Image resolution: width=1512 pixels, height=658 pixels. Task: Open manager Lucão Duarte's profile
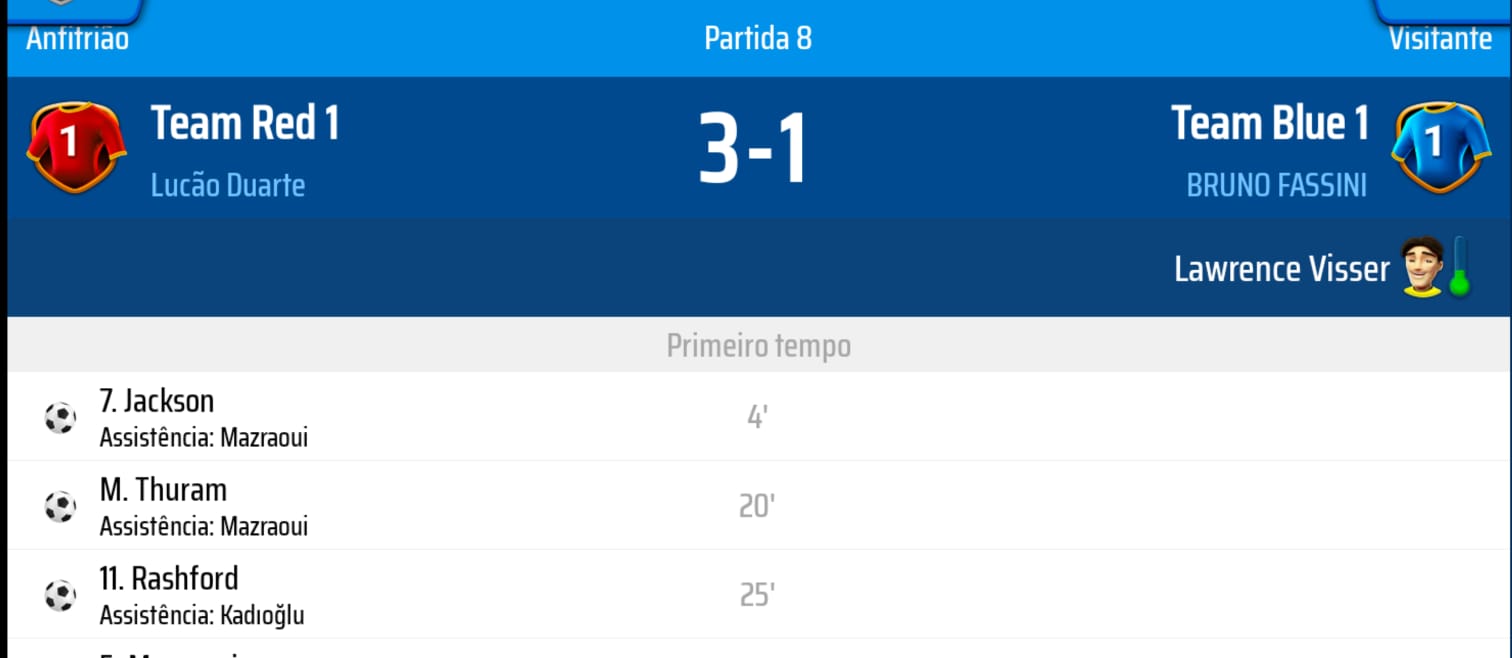point(228,185)
